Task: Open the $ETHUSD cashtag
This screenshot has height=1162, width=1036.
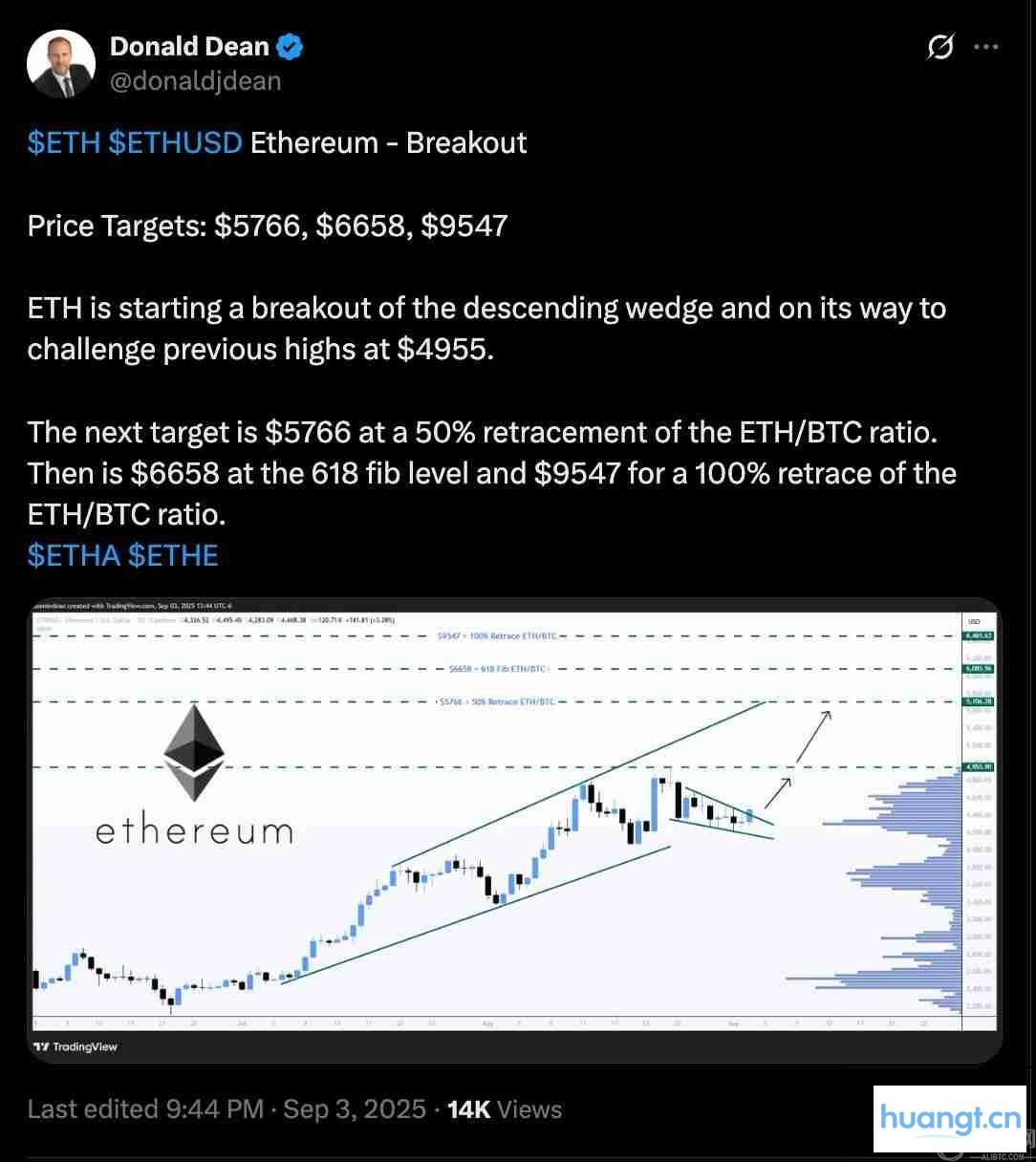Action: point(176,143)
